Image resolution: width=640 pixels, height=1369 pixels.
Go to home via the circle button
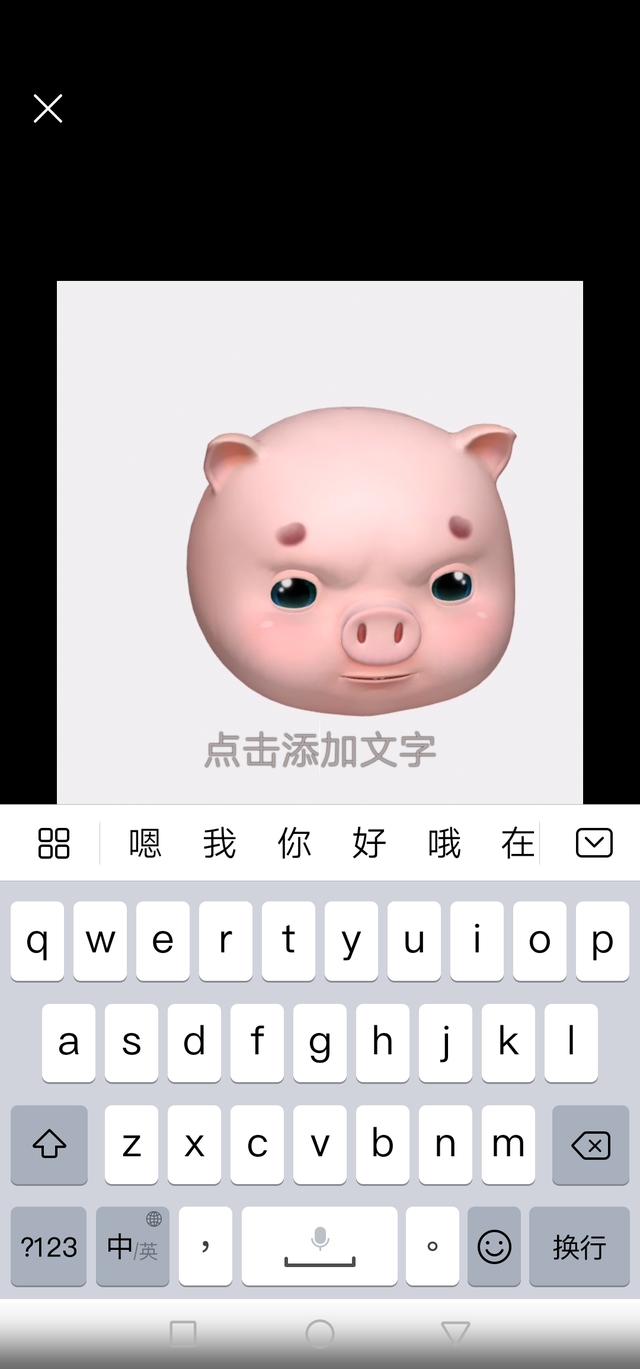(x=320, y=1333)
